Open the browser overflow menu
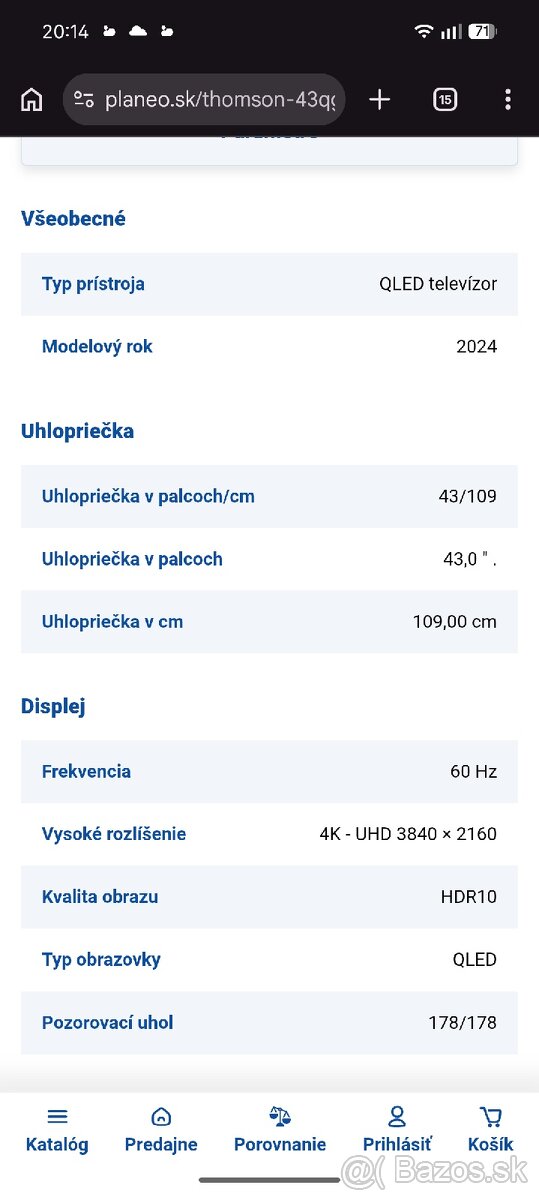The width and height of the screenshot is (539, 1200). coord(508,99)
